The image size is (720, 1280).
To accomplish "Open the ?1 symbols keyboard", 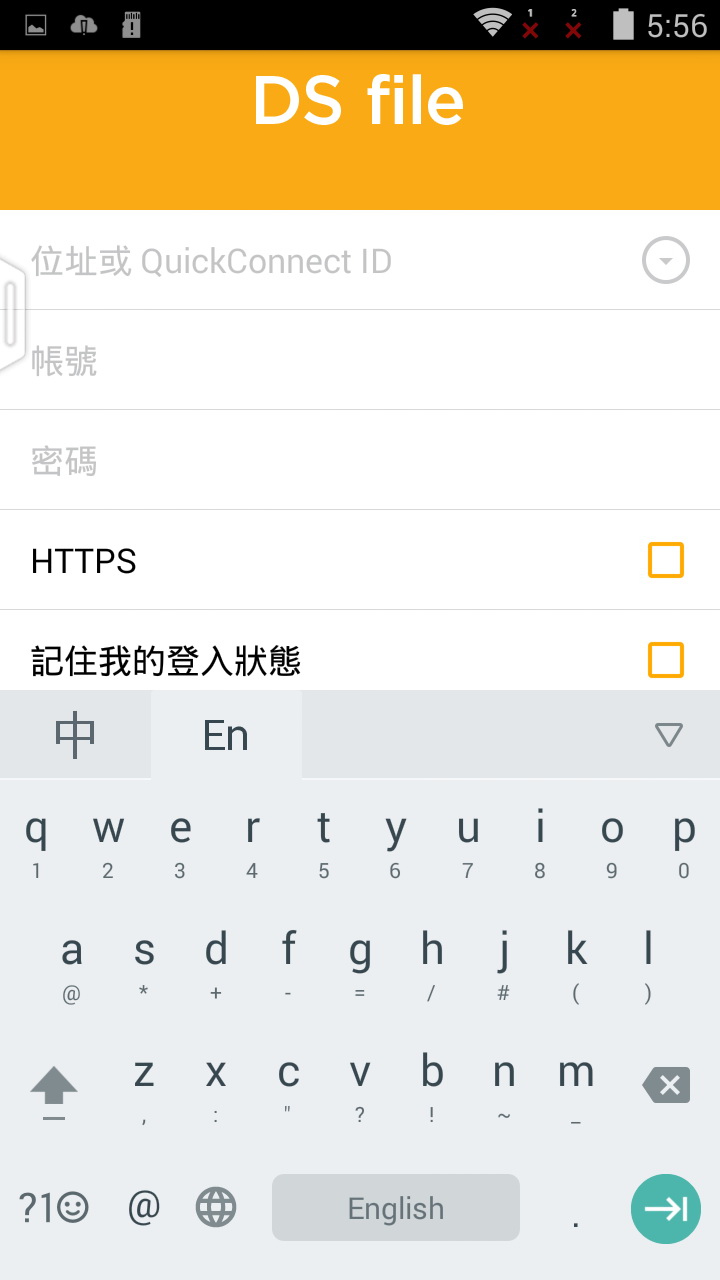I will click(x=54, y=1208).
